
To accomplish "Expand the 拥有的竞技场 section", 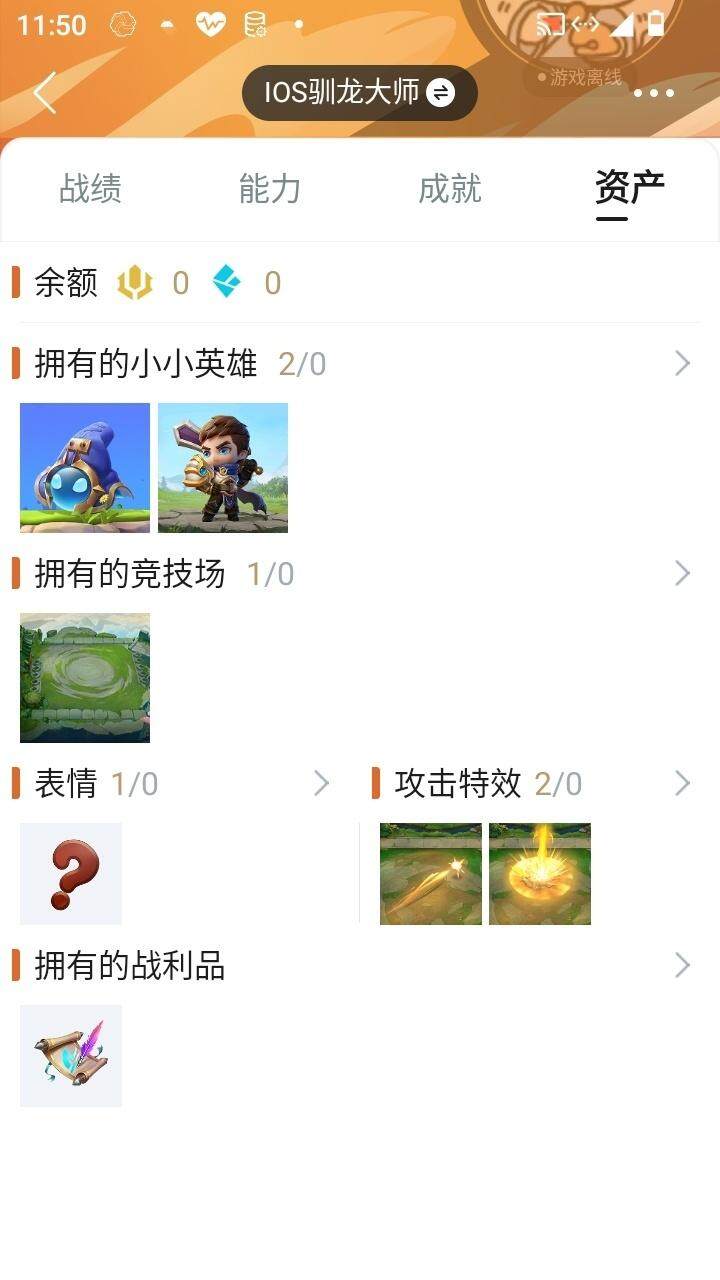I will point(682,573).
